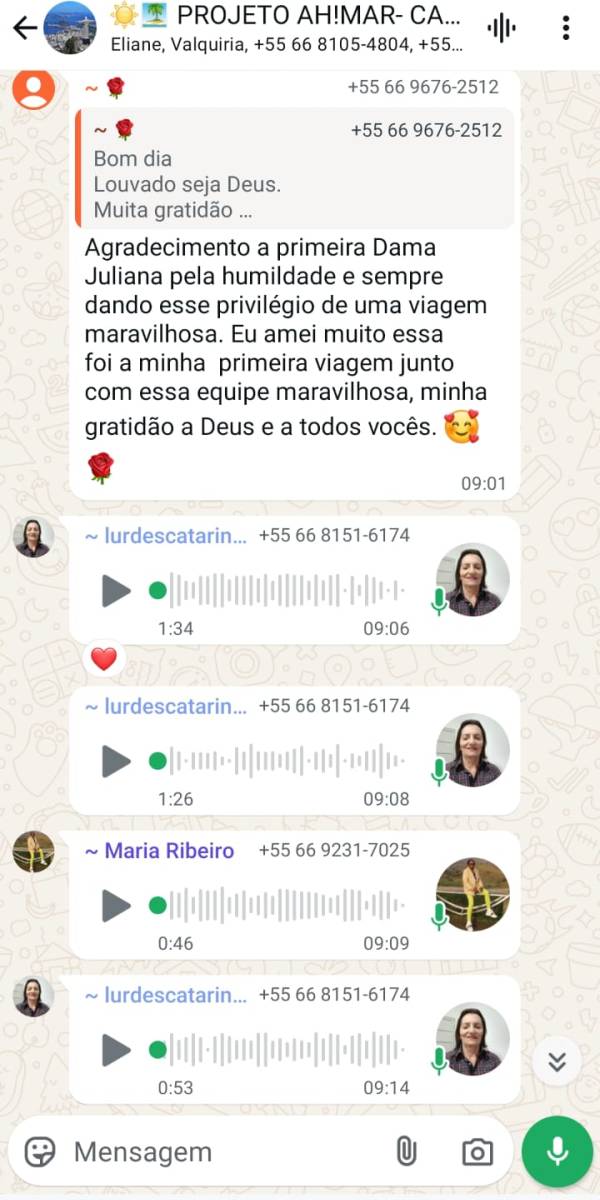
Task: Play the 1:34 voice message
Action: (116, 591)
